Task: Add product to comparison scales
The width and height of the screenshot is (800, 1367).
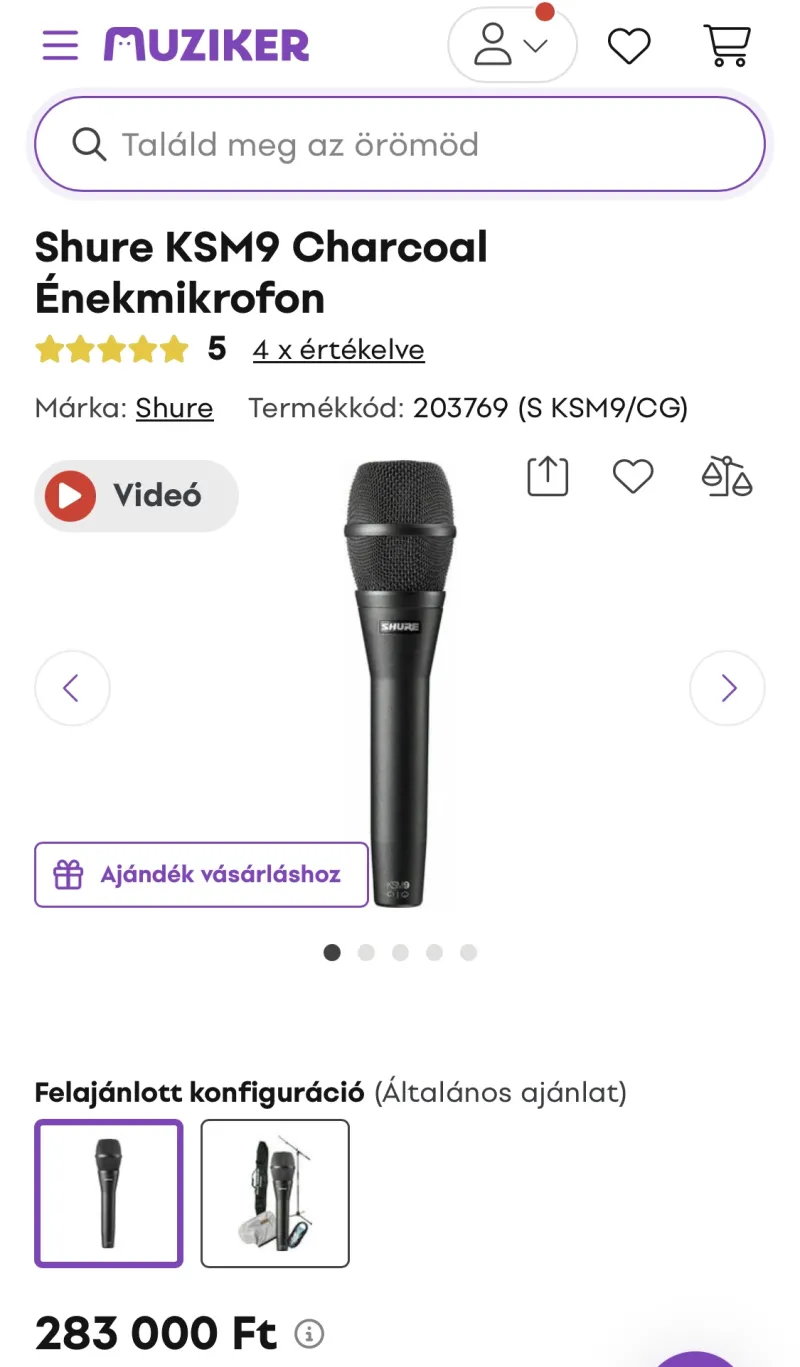Action: pos(727,477)
